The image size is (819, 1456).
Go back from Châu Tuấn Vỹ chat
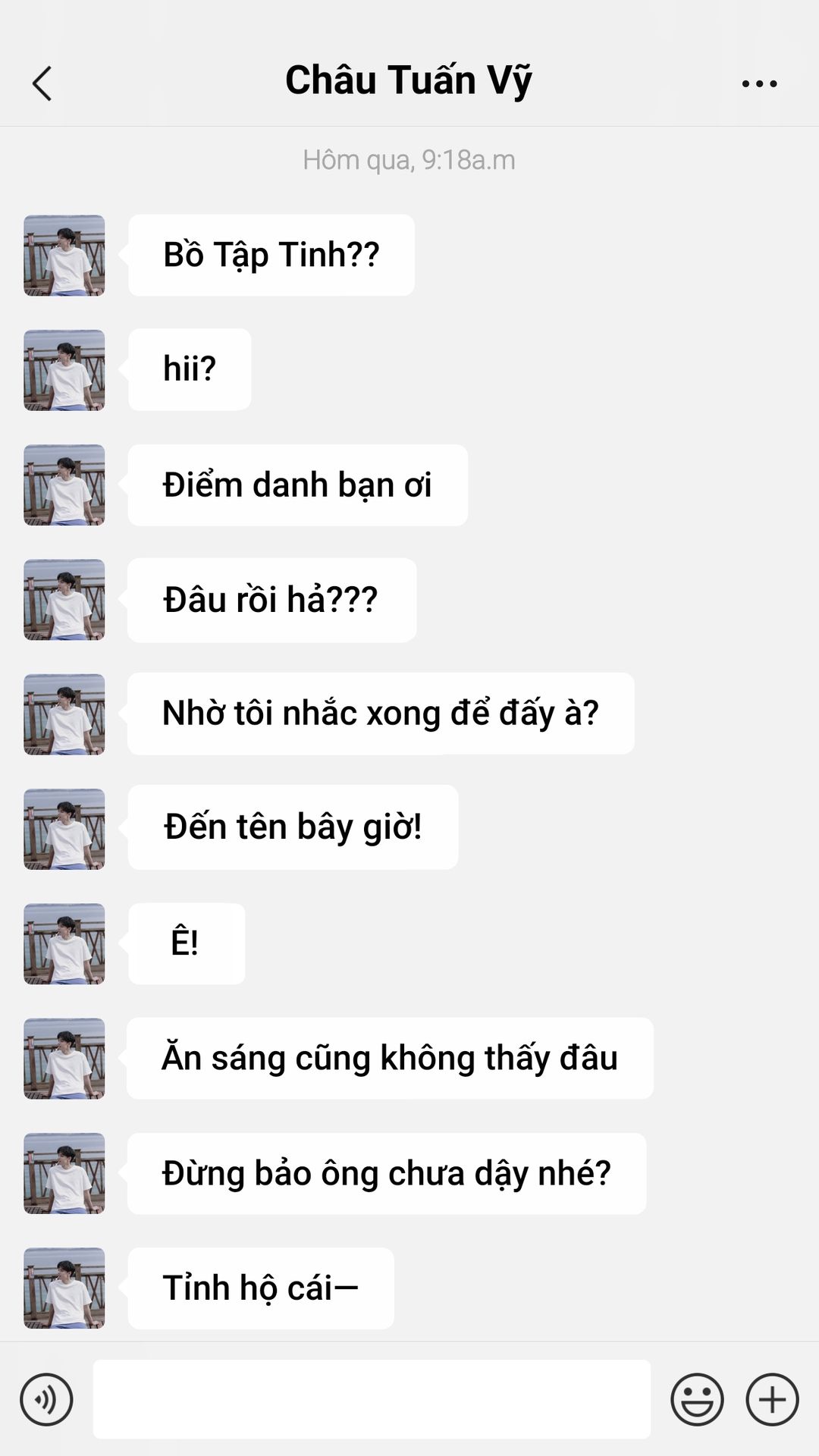pos(42,83)
